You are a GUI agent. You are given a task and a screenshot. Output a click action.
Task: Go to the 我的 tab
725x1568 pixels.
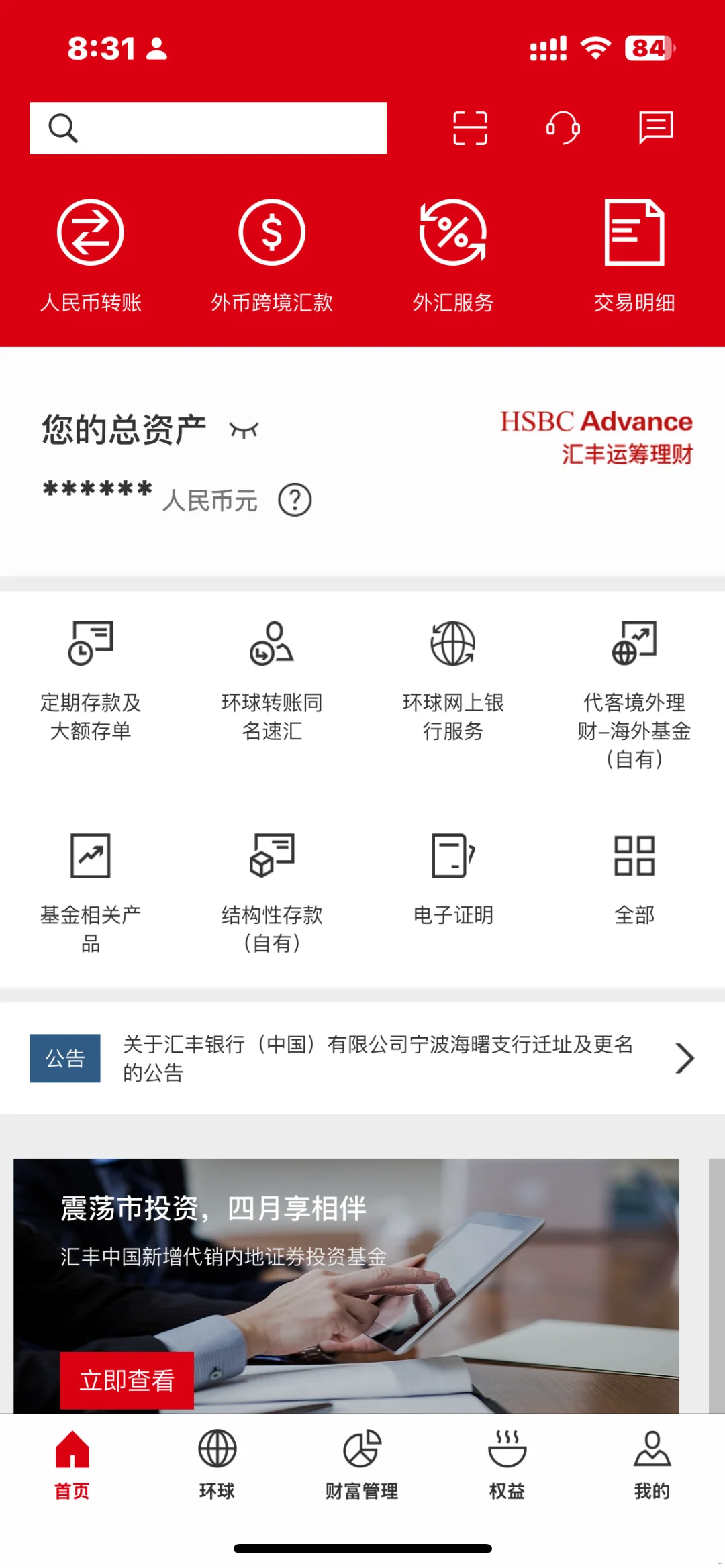click(652, 1464)
